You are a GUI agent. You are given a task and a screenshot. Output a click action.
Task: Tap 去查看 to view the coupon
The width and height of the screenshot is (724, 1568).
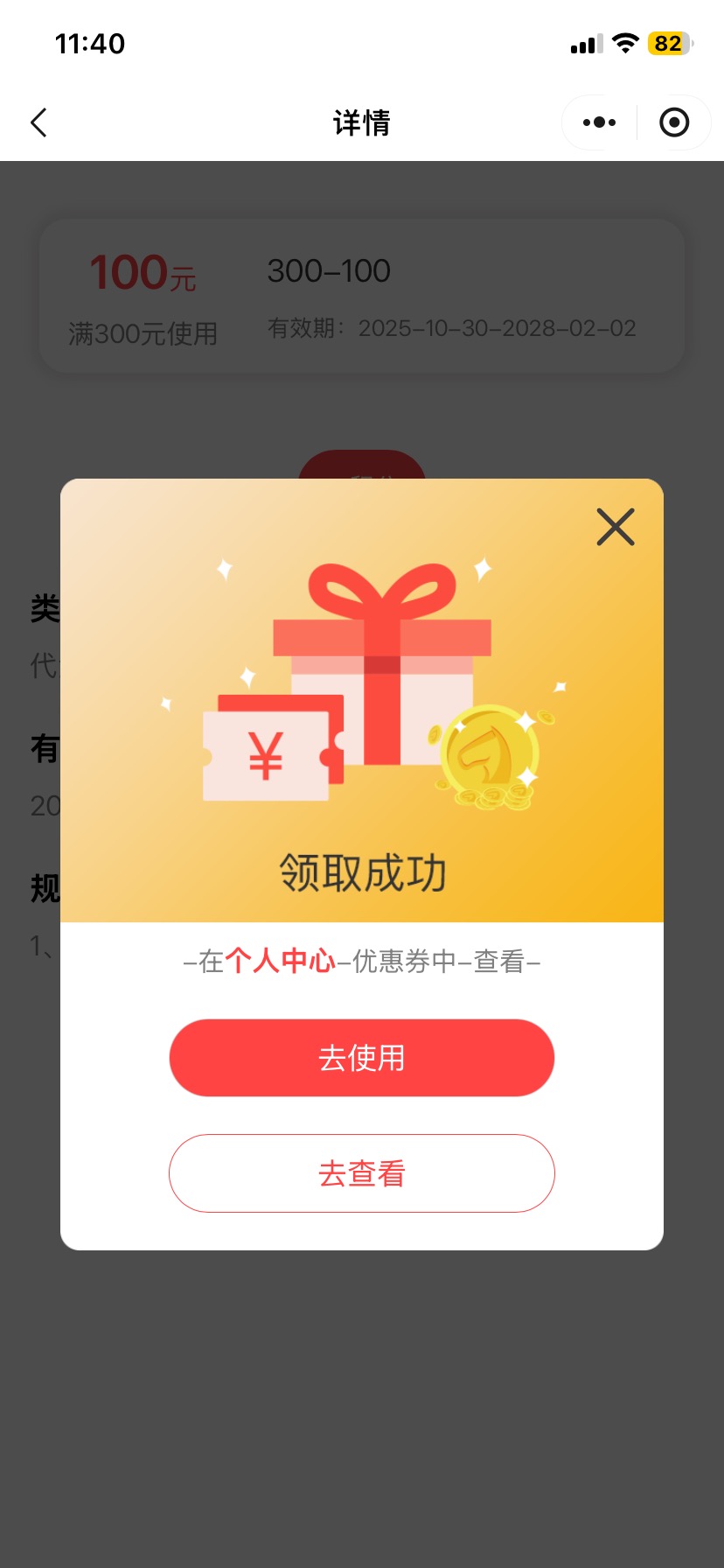[362, 1173]
